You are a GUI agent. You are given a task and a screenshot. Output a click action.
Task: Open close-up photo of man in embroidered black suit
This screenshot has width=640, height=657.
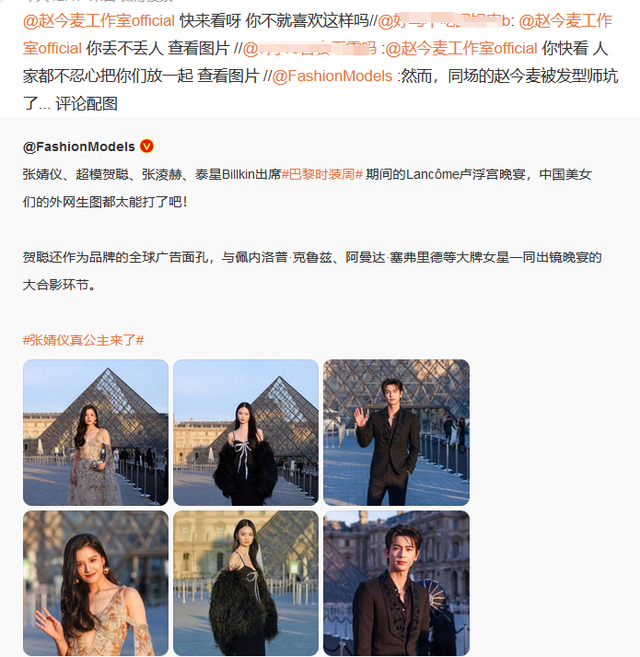tap(396, 583)
